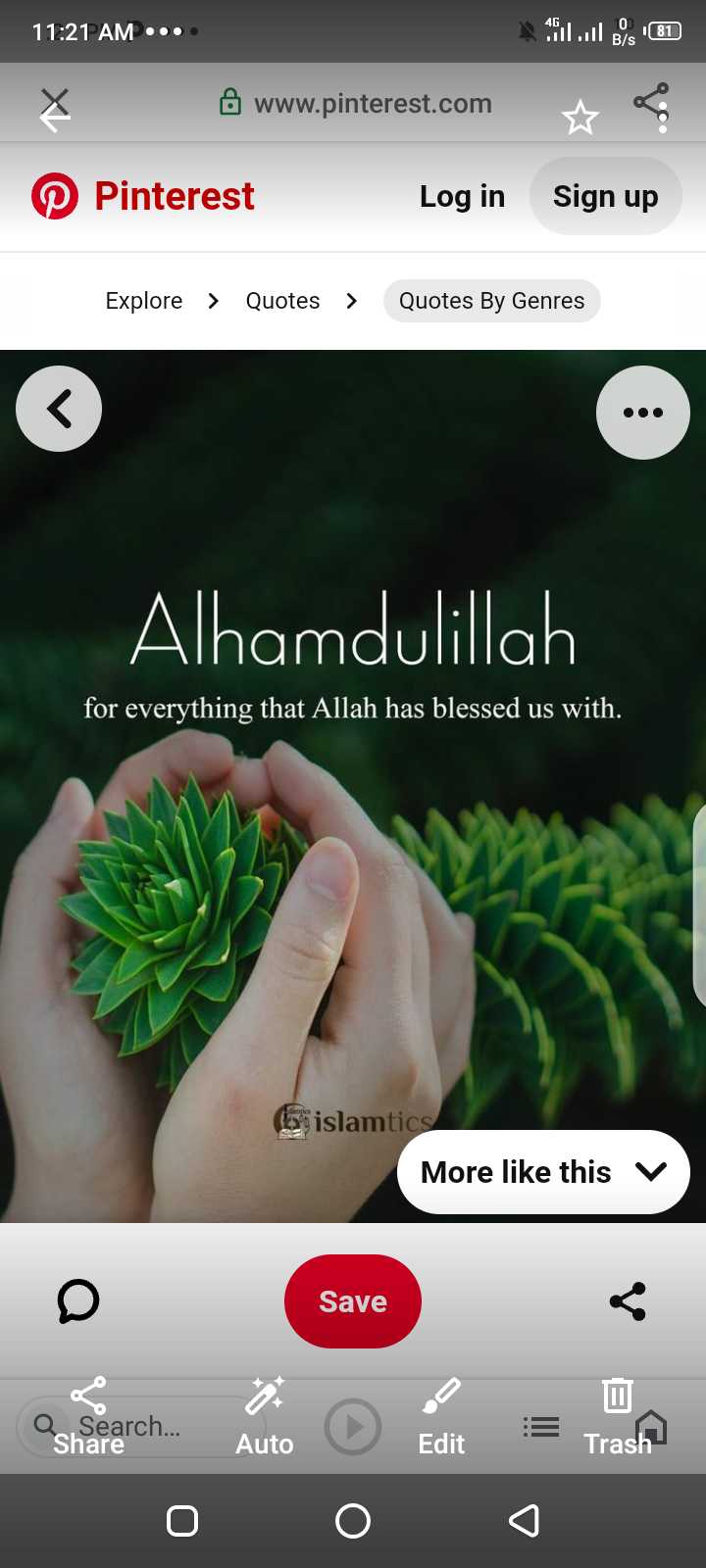Share the pin using the icon beside Save
Viewport: 706px width, 1568px height.
[x=628, y=1301]
